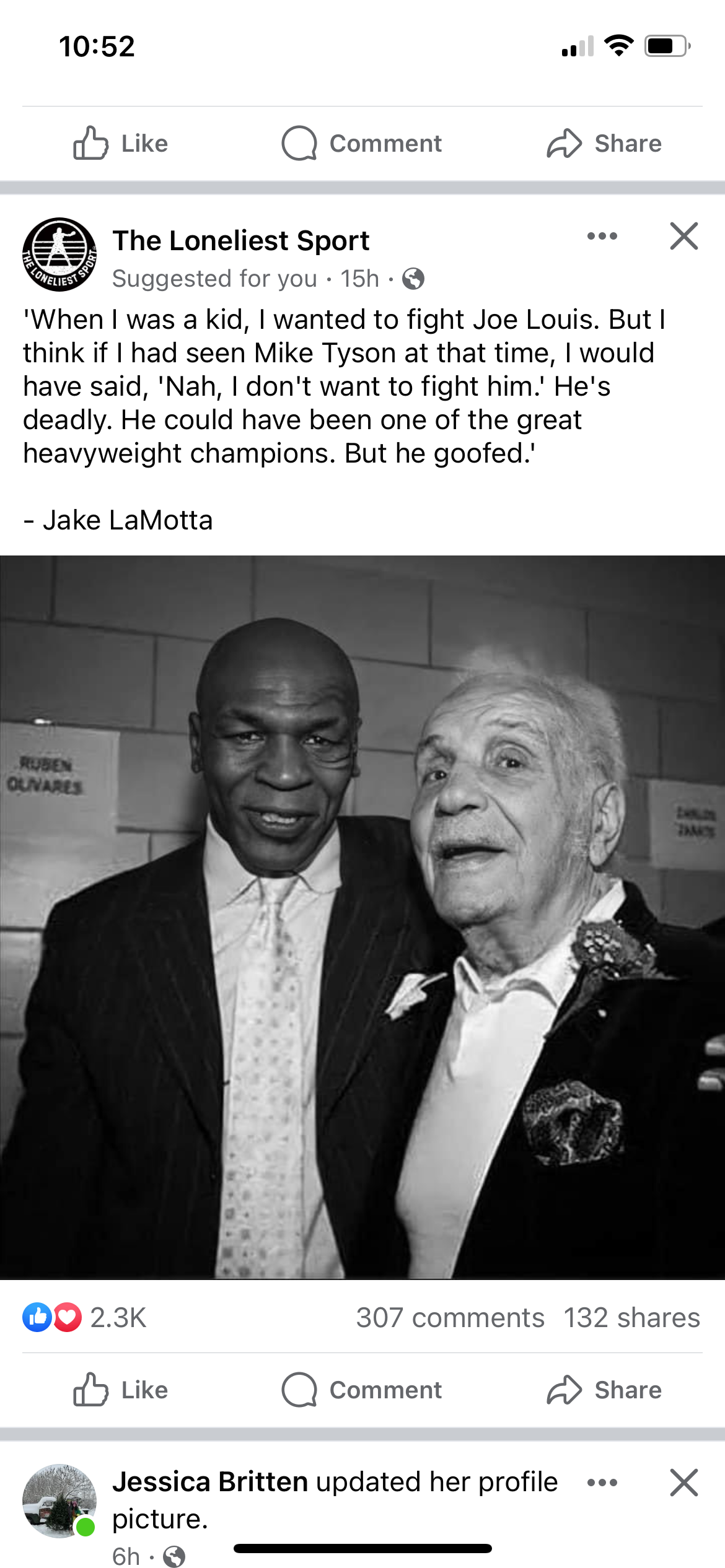725x1568 pixels.
Task: View the 2.3K reactions list
Action: point(85,1318)
